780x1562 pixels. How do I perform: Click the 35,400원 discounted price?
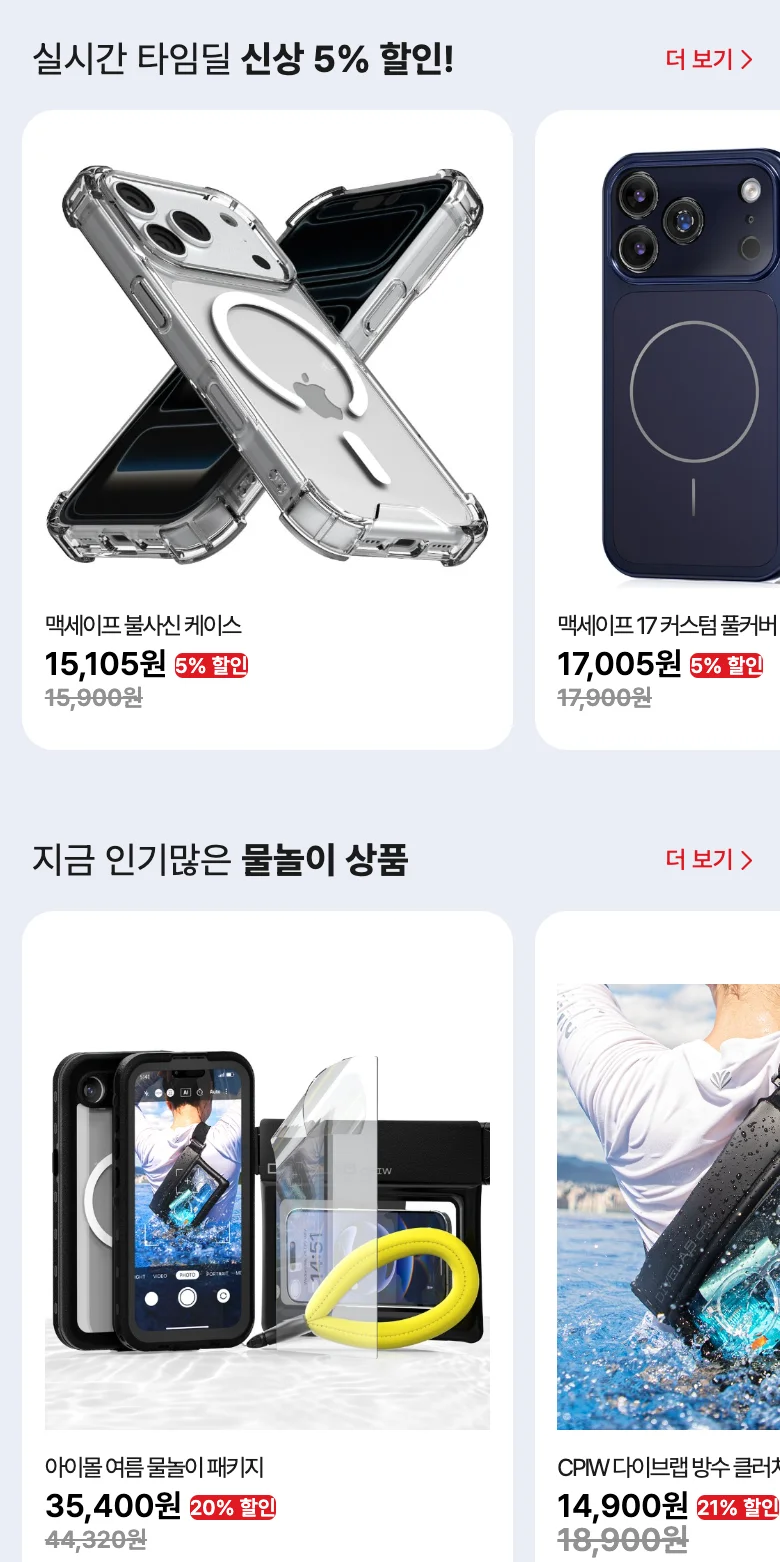click(110, 1506)
